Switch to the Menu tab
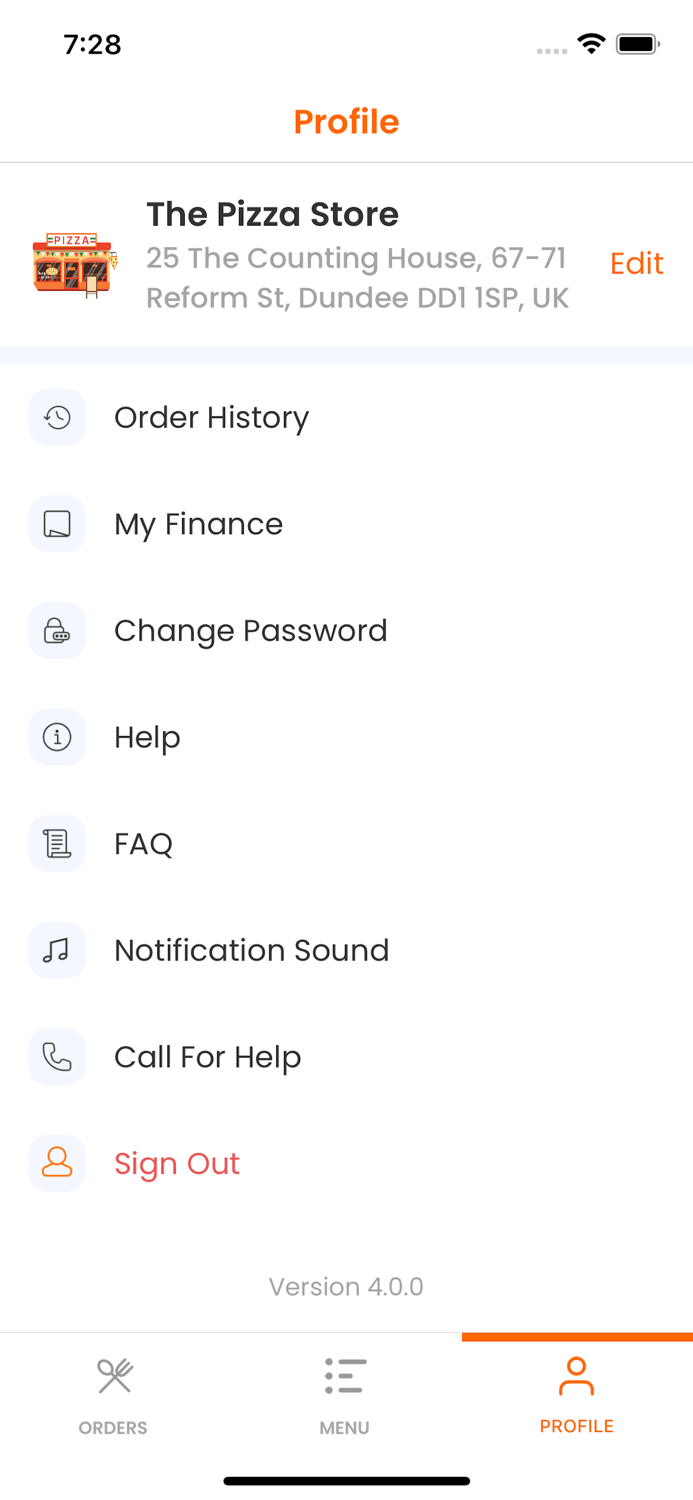Screen dimensions: 693x1500 [345, 1395]
